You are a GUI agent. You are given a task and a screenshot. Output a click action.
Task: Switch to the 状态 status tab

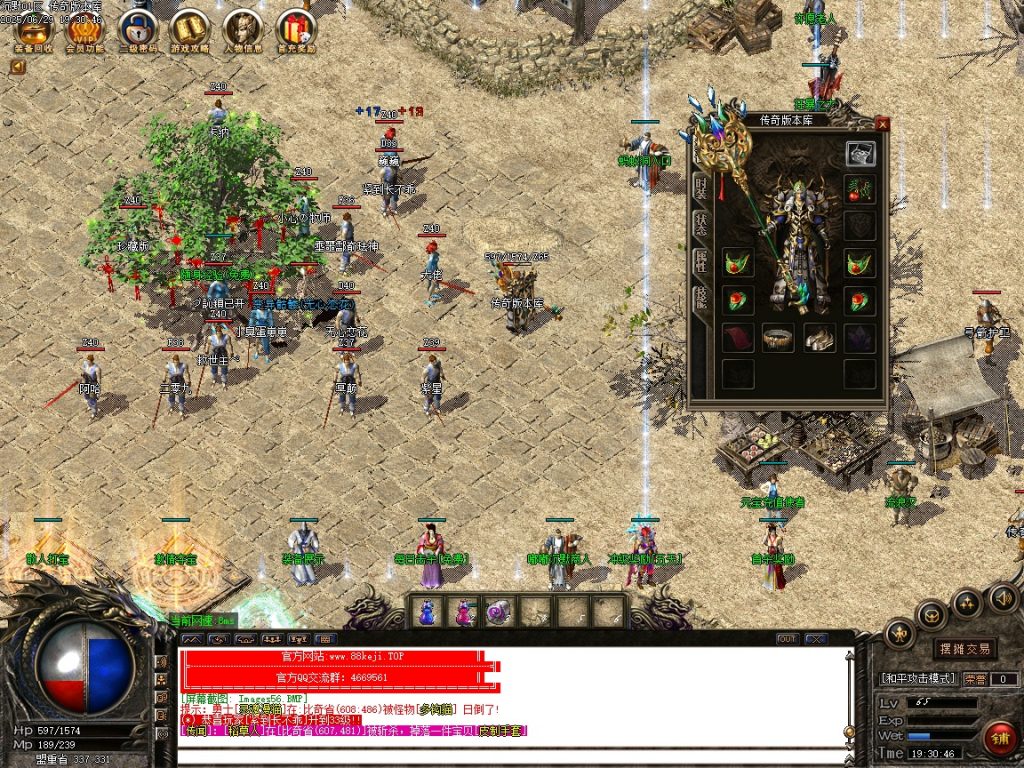click(x=700, y=224)
